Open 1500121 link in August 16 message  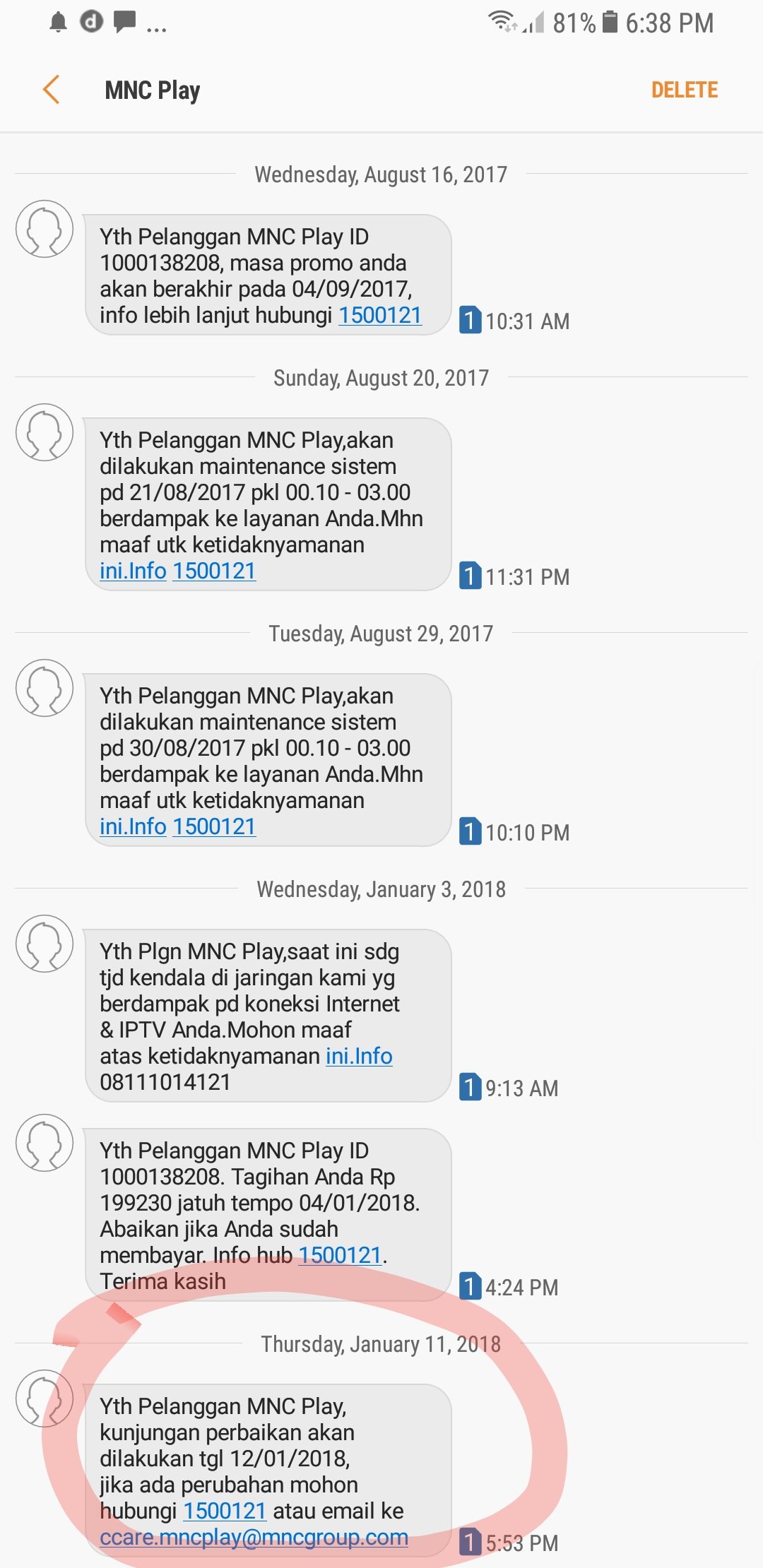(x=380, y=315)
